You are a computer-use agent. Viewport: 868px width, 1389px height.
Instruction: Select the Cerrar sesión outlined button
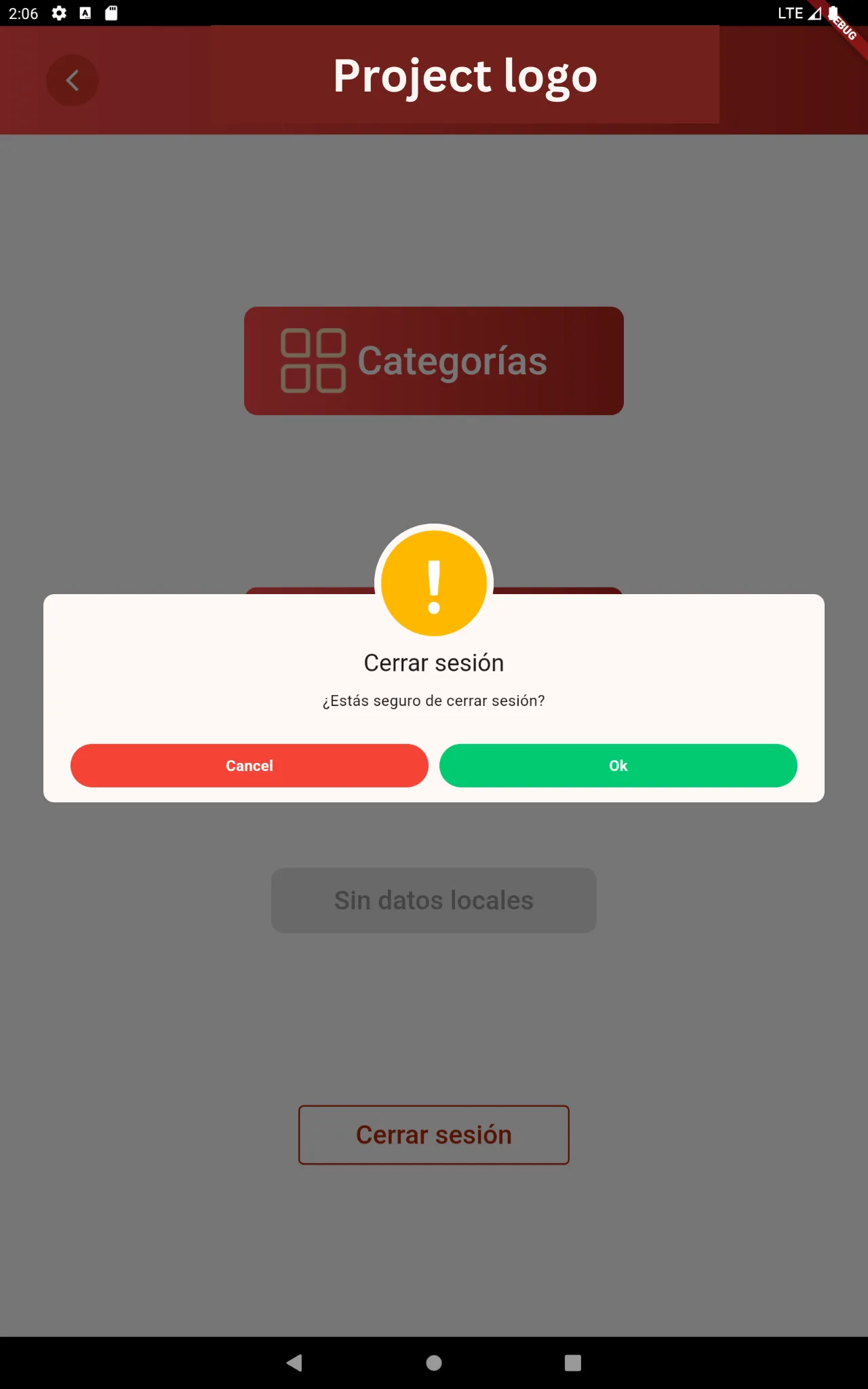(x=433, y=1135)
